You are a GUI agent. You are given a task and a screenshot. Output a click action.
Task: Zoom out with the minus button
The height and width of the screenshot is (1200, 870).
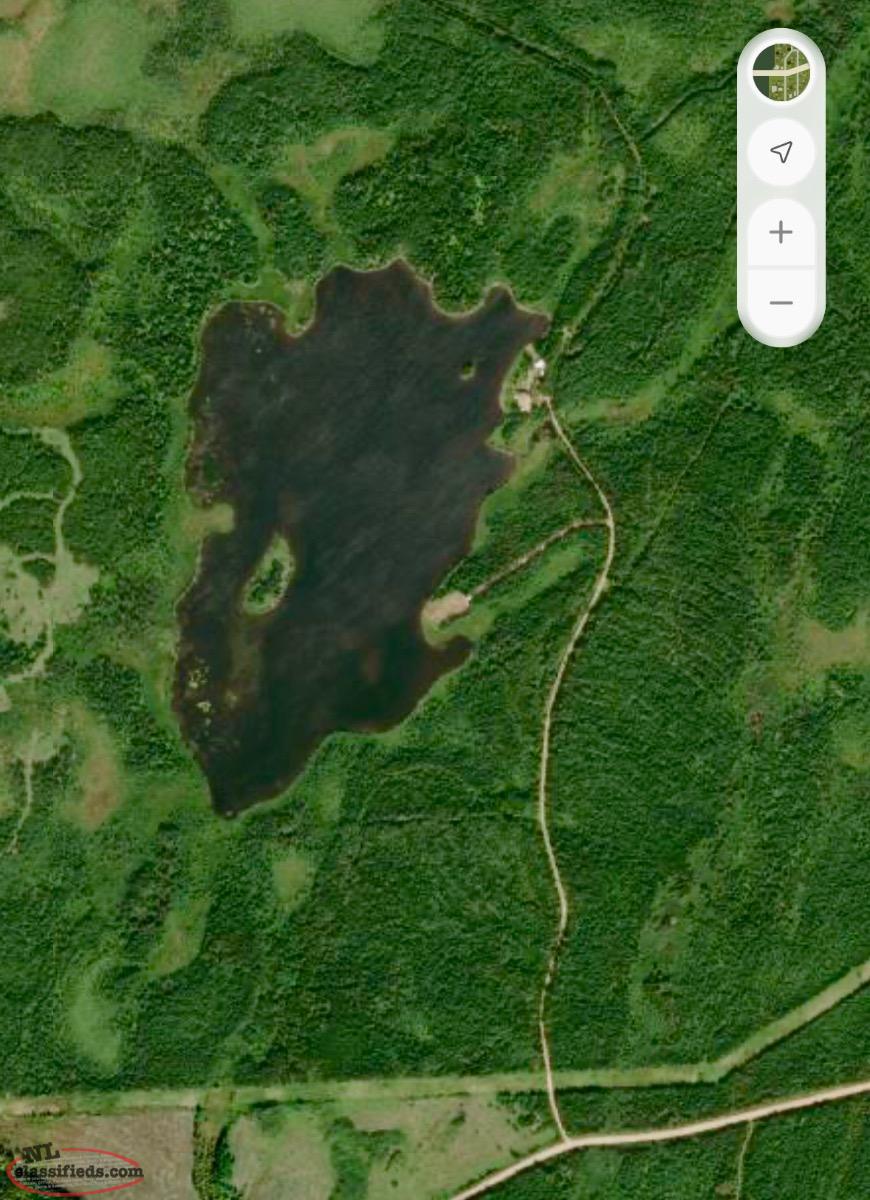tap(781, 302)
